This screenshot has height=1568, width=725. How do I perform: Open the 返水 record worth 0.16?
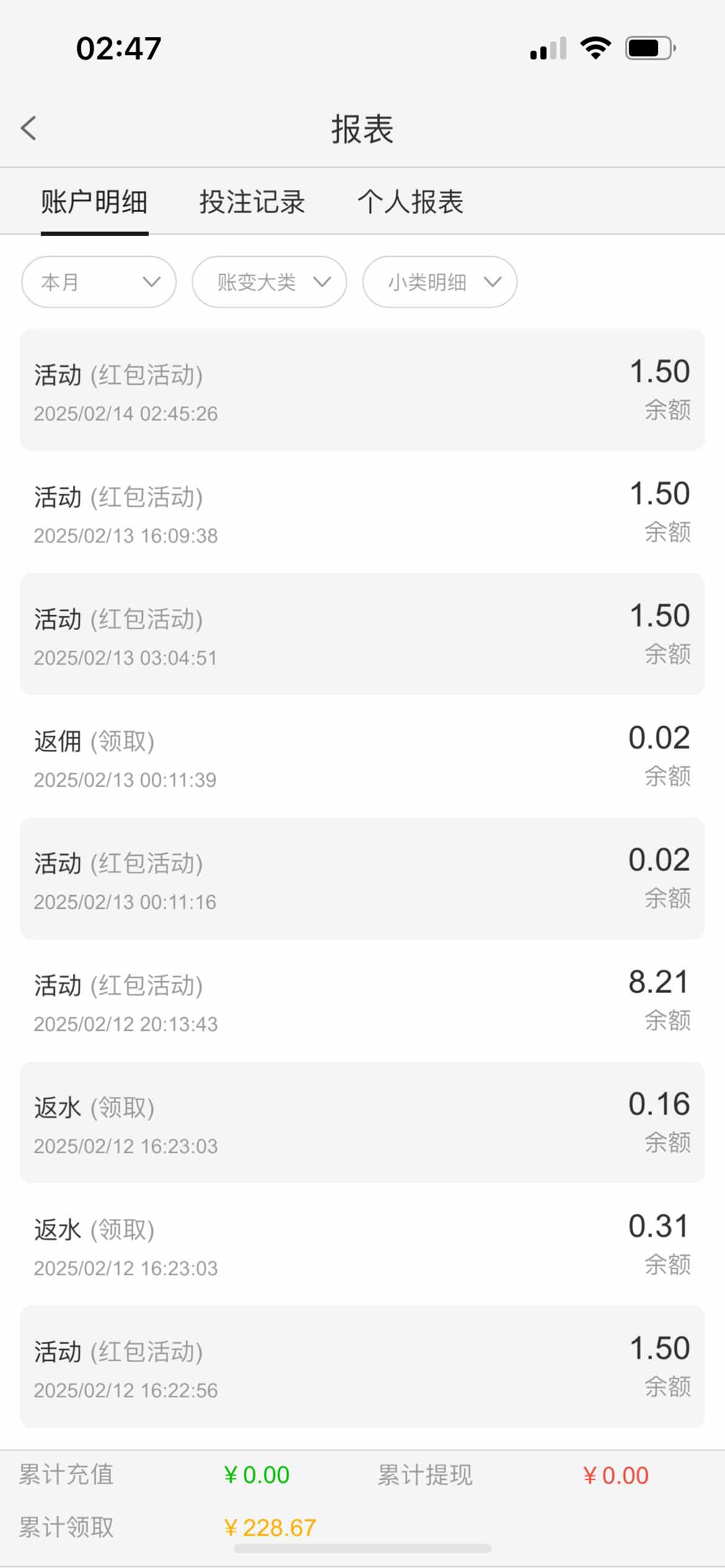click(x=362, y=1122)
